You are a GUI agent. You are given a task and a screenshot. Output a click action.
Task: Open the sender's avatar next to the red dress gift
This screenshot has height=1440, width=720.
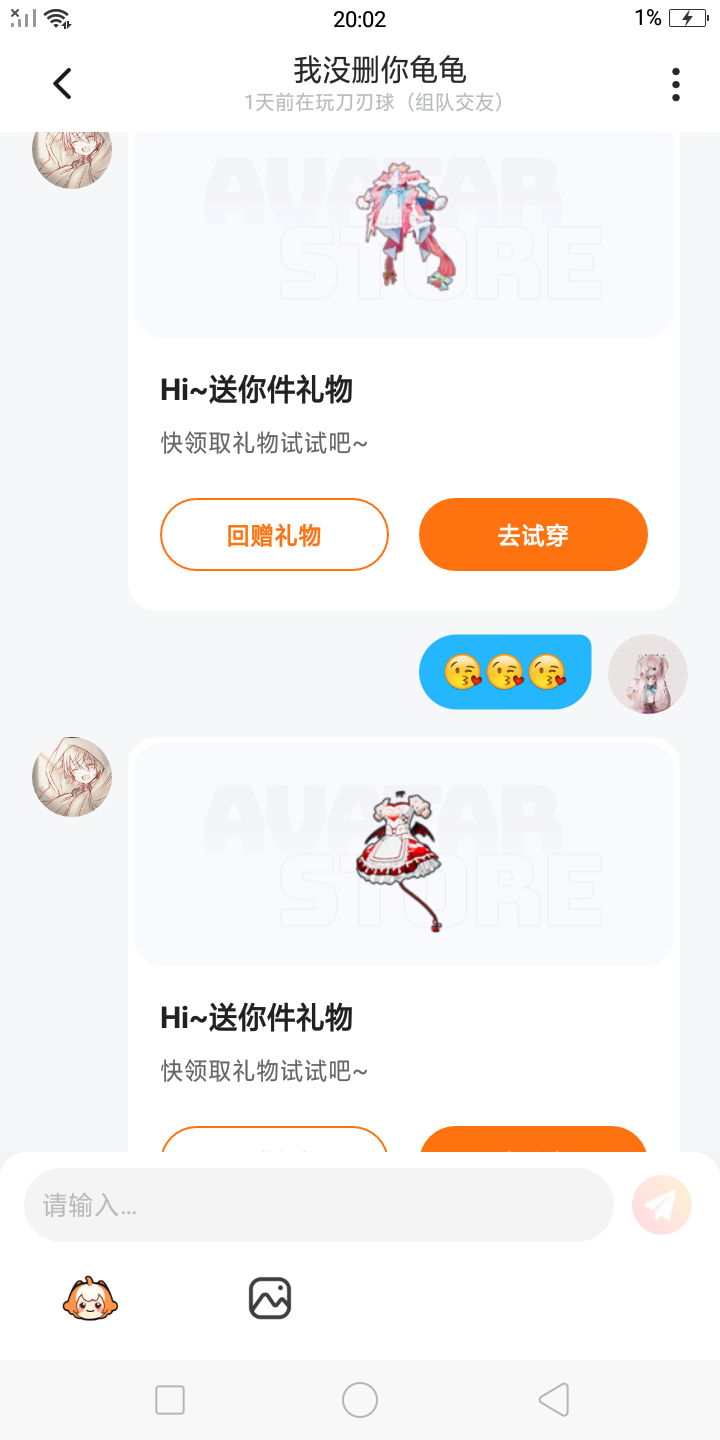click(72, 777)
